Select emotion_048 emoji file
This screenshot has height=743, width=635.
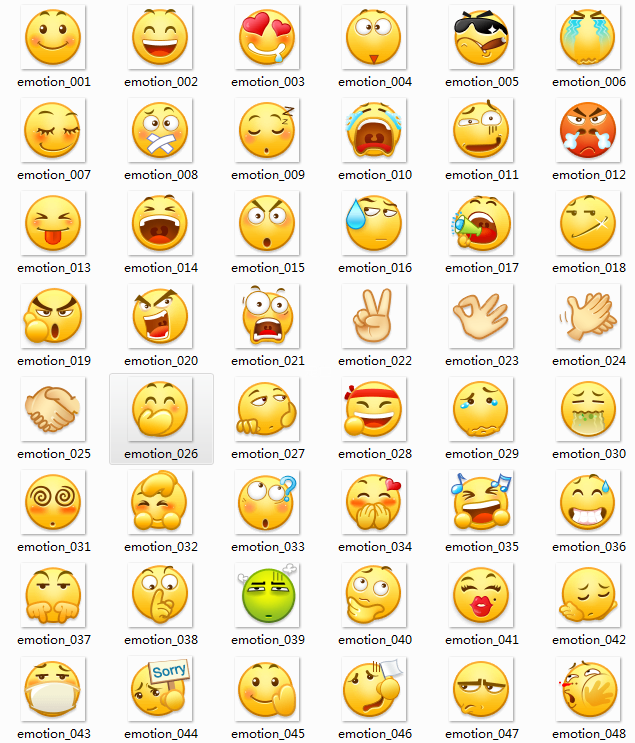pos(588,688)
